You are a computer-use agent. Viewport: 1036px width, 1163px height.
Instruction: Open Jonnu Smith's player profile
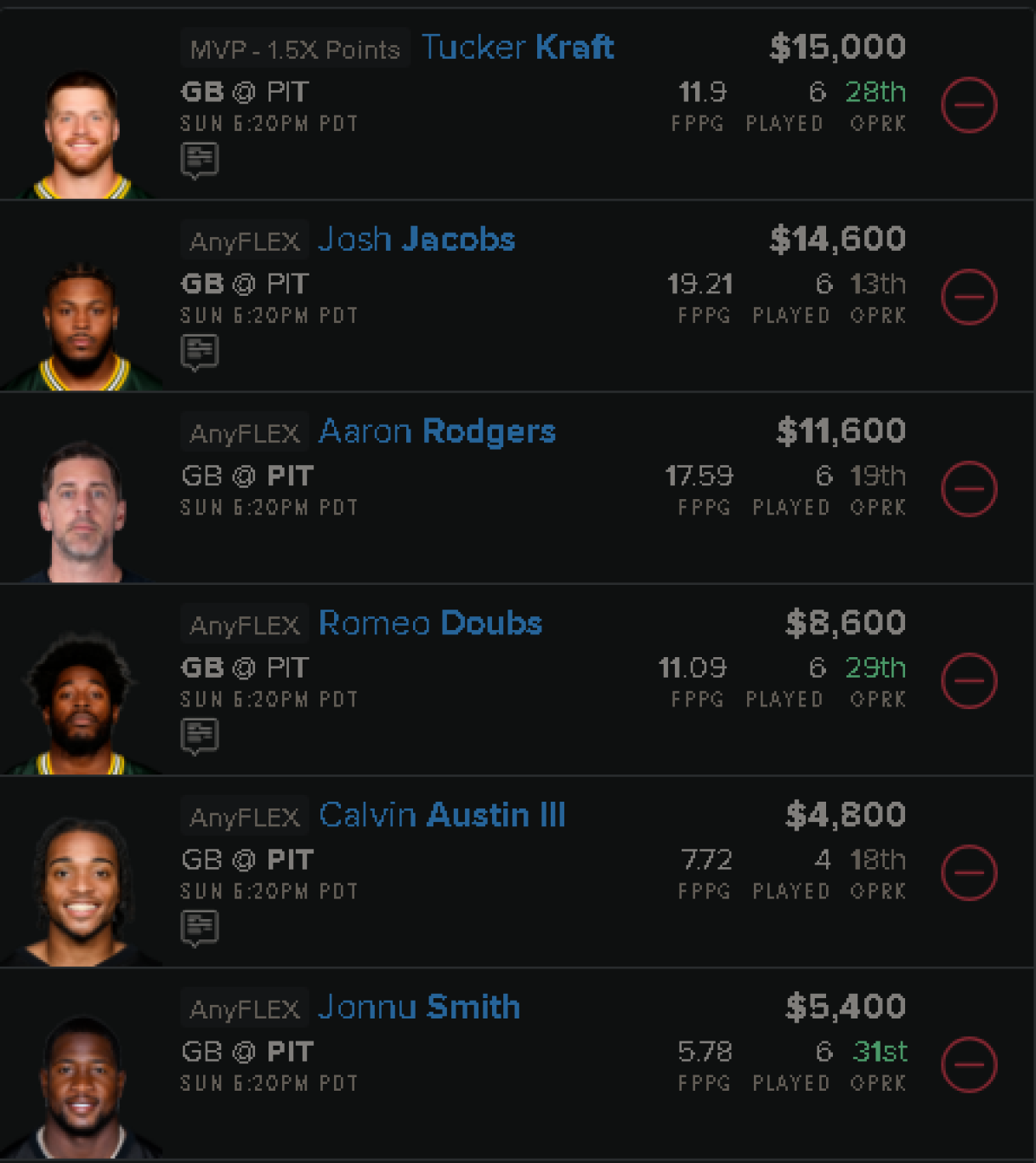[417, 1007]
